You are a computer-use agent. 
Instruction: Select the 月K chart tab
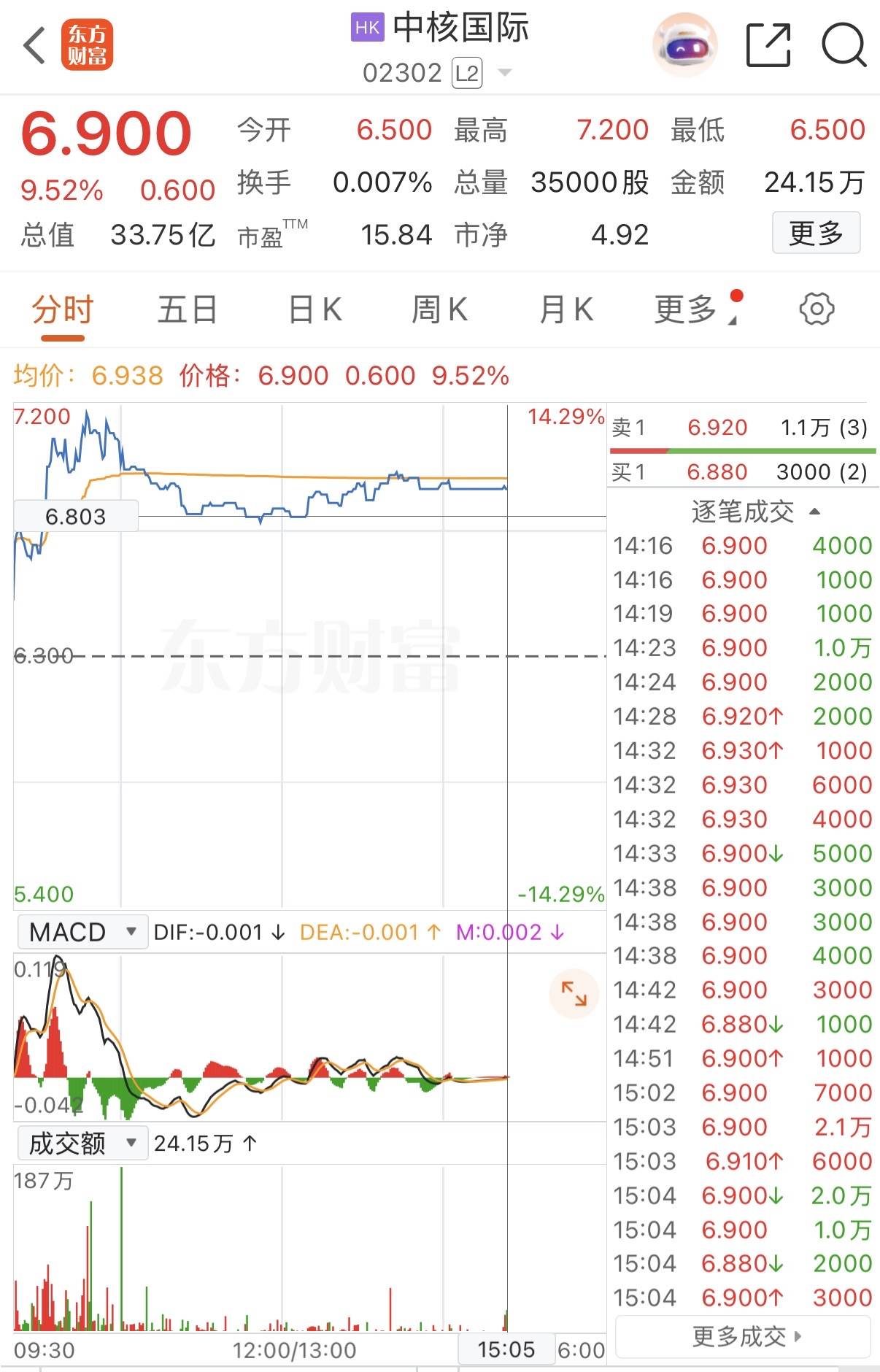566,310
